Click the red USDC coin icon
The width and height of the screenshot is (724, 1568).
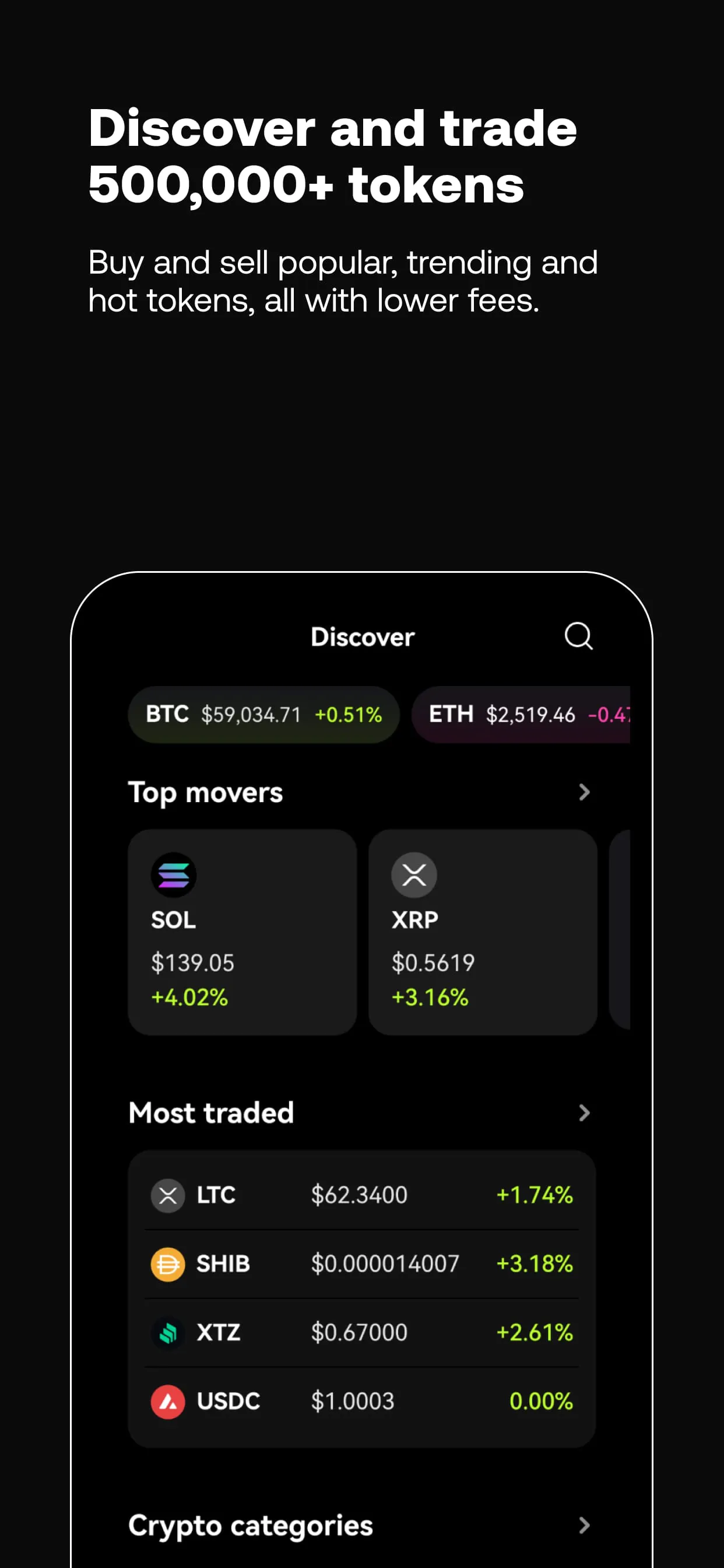(168, 1401)
